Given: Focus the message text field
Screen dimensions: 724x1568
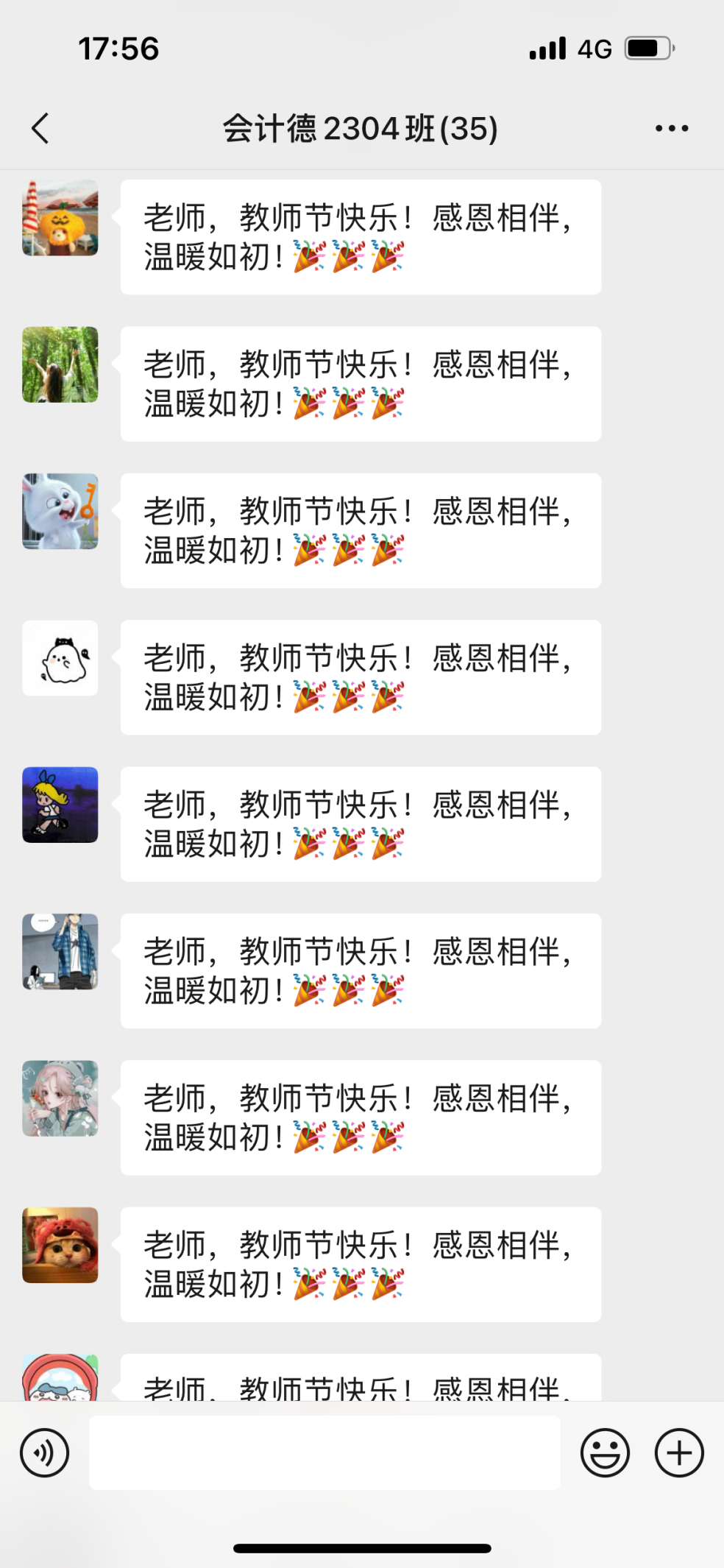Looking at the screenshot, I should 324,1453.
